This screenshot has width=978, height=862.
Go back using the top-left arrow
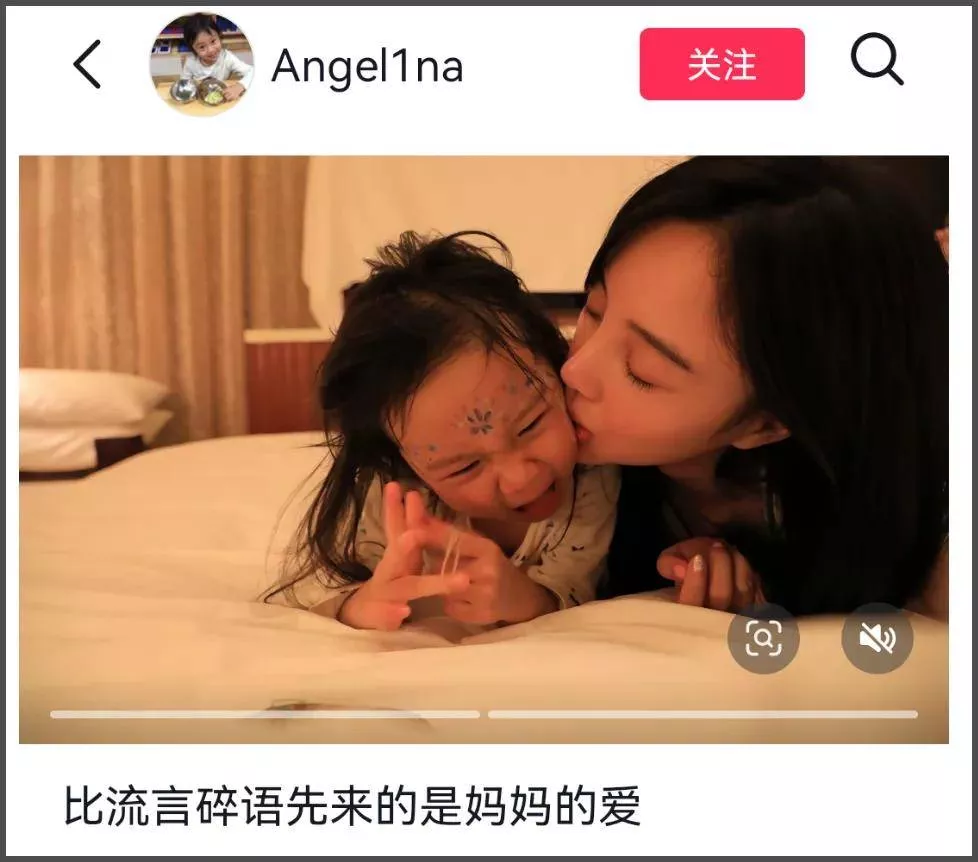coord(88,65)
